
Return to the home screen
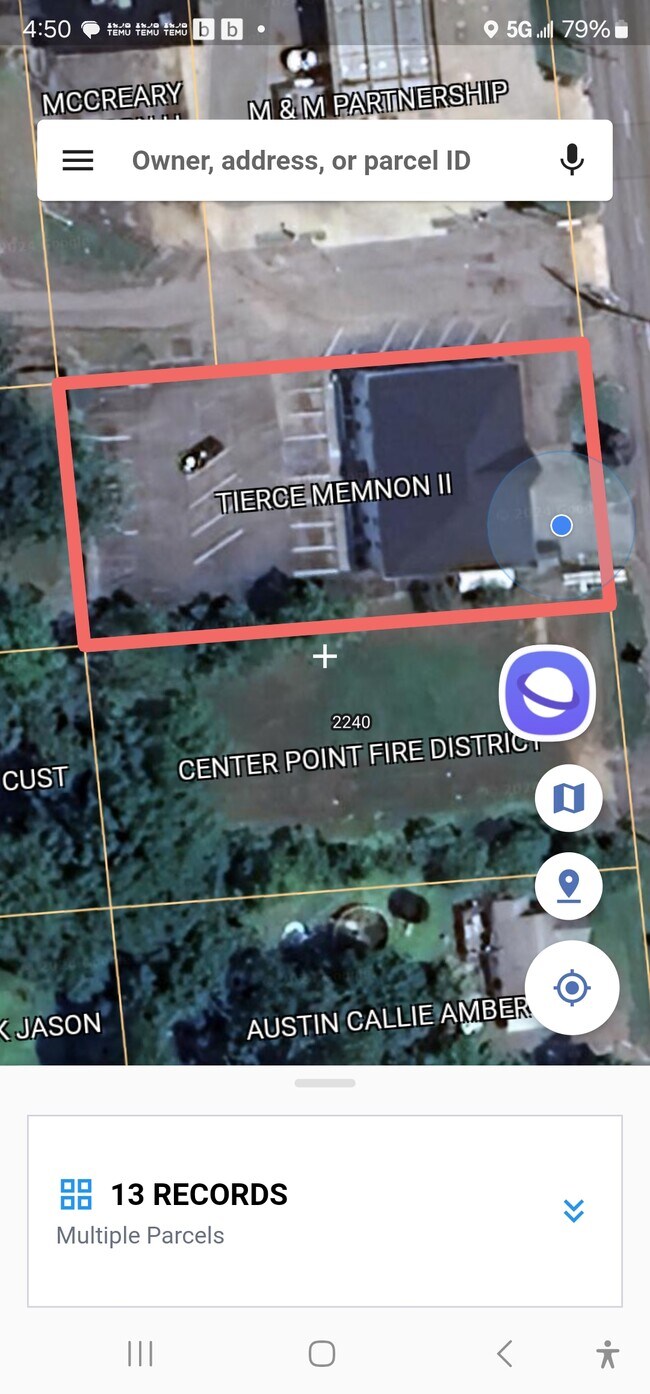322,1354
